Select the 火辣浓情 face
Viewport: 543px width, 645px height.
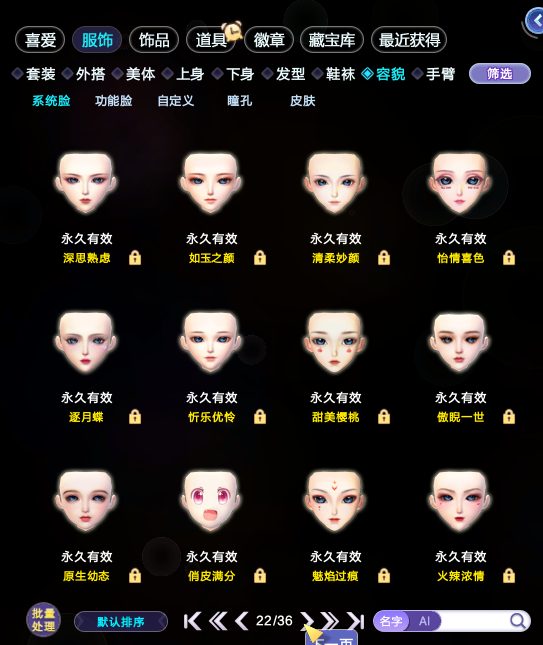coord(460,501)
